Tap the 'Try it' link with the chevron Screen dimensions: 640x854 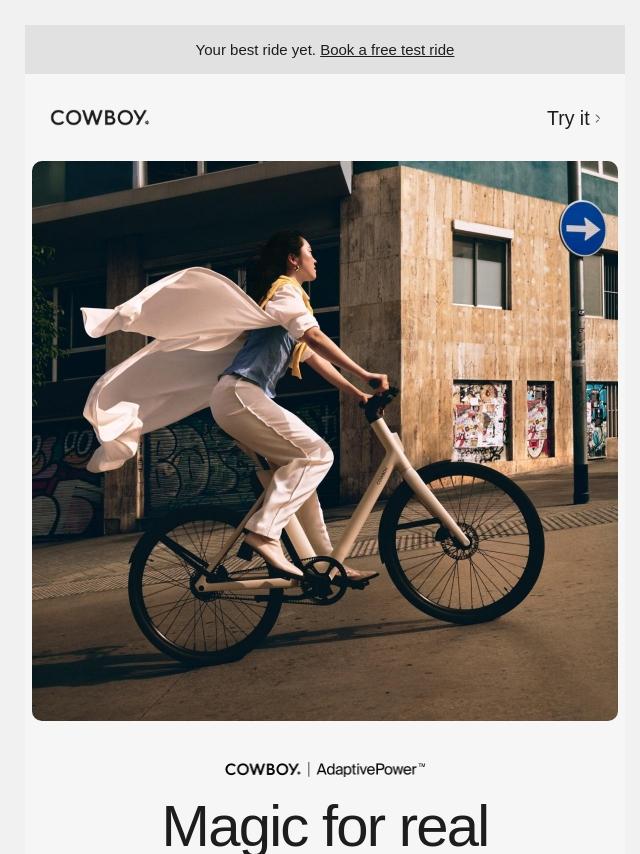(x=573, y=118)
